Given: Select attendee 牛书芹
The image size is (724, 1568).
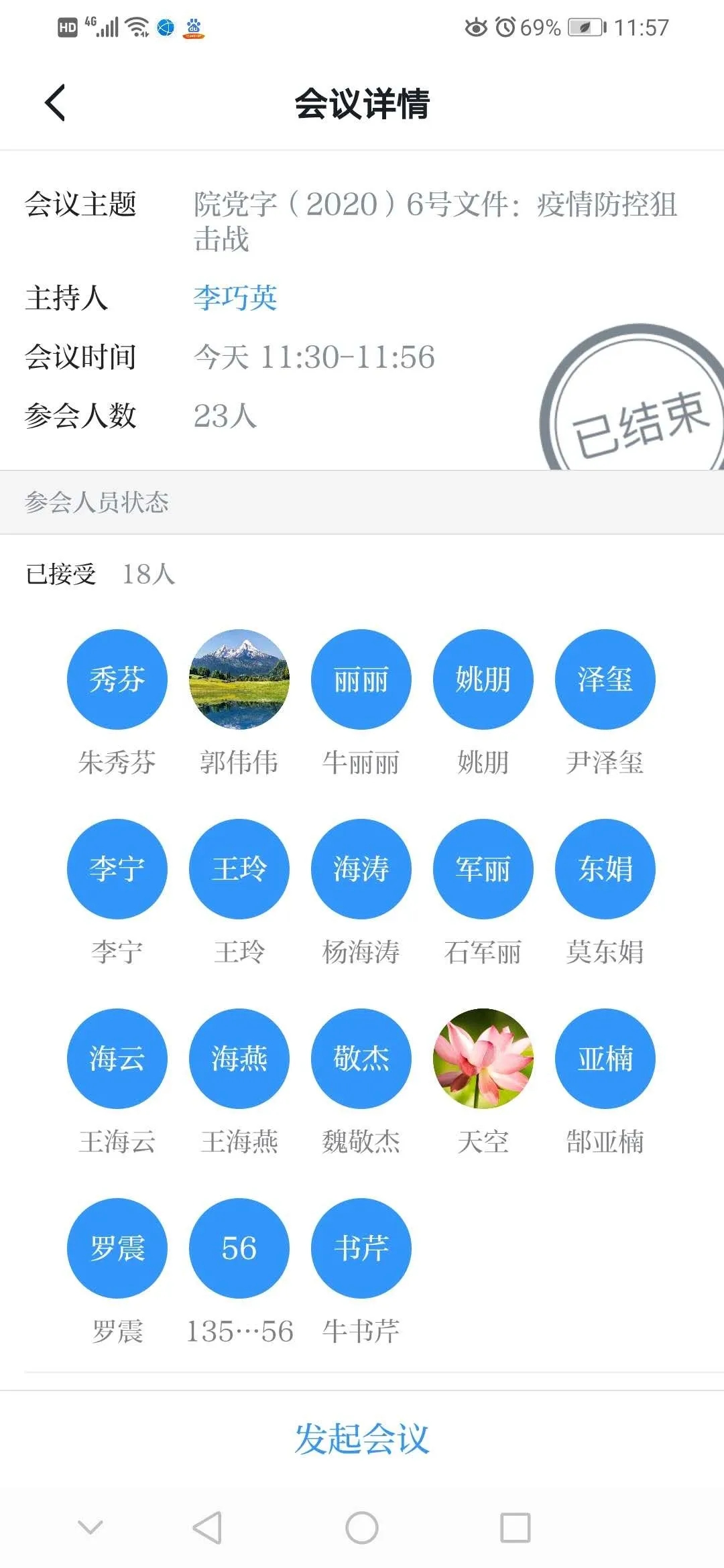Looking at the screenshot, I should tap(361, 1248).
